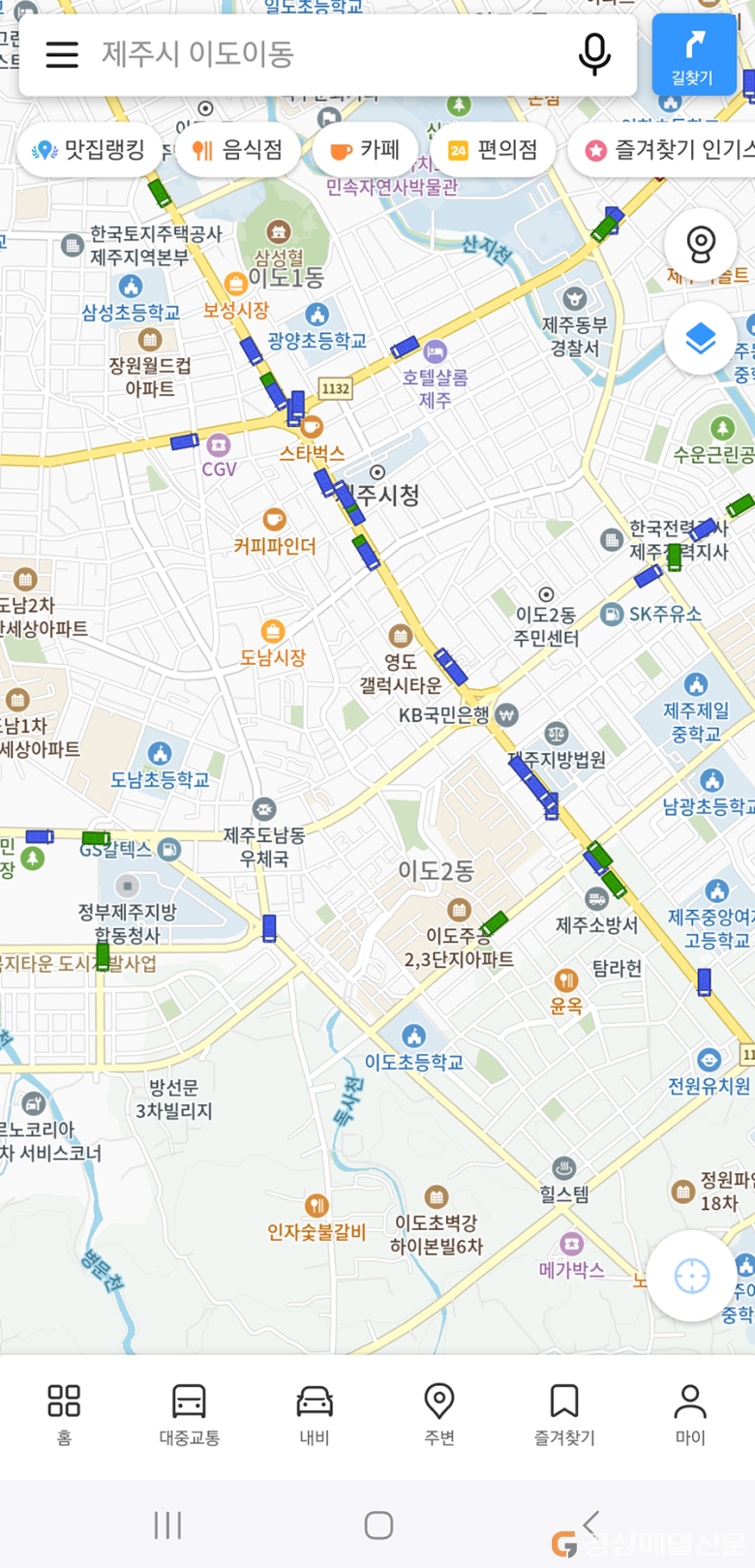Open the hamburger menu
The height and width of the screenshot is (1568, 755).
(x=62, y=54)
